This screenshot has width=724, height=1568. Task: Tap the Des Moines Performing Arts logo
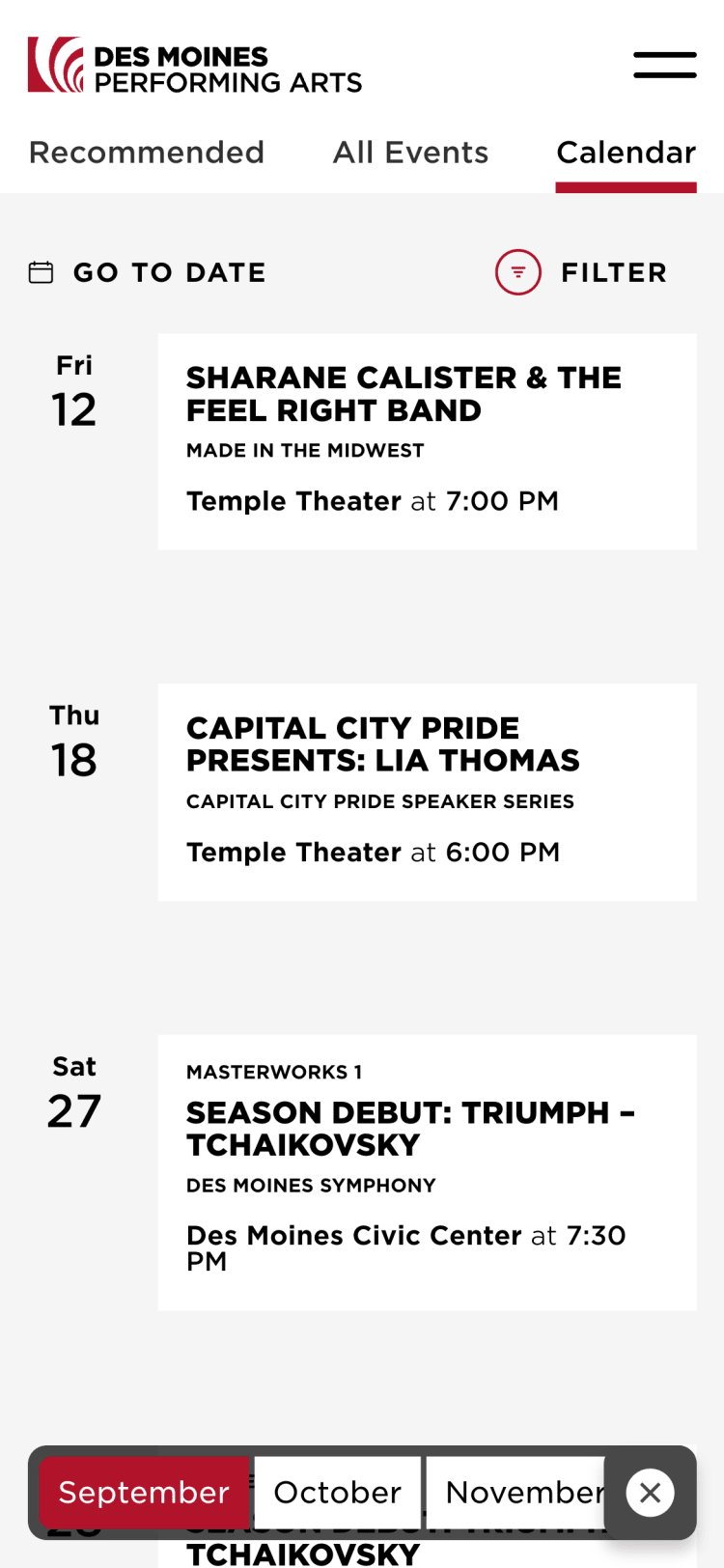coord(195,66)
